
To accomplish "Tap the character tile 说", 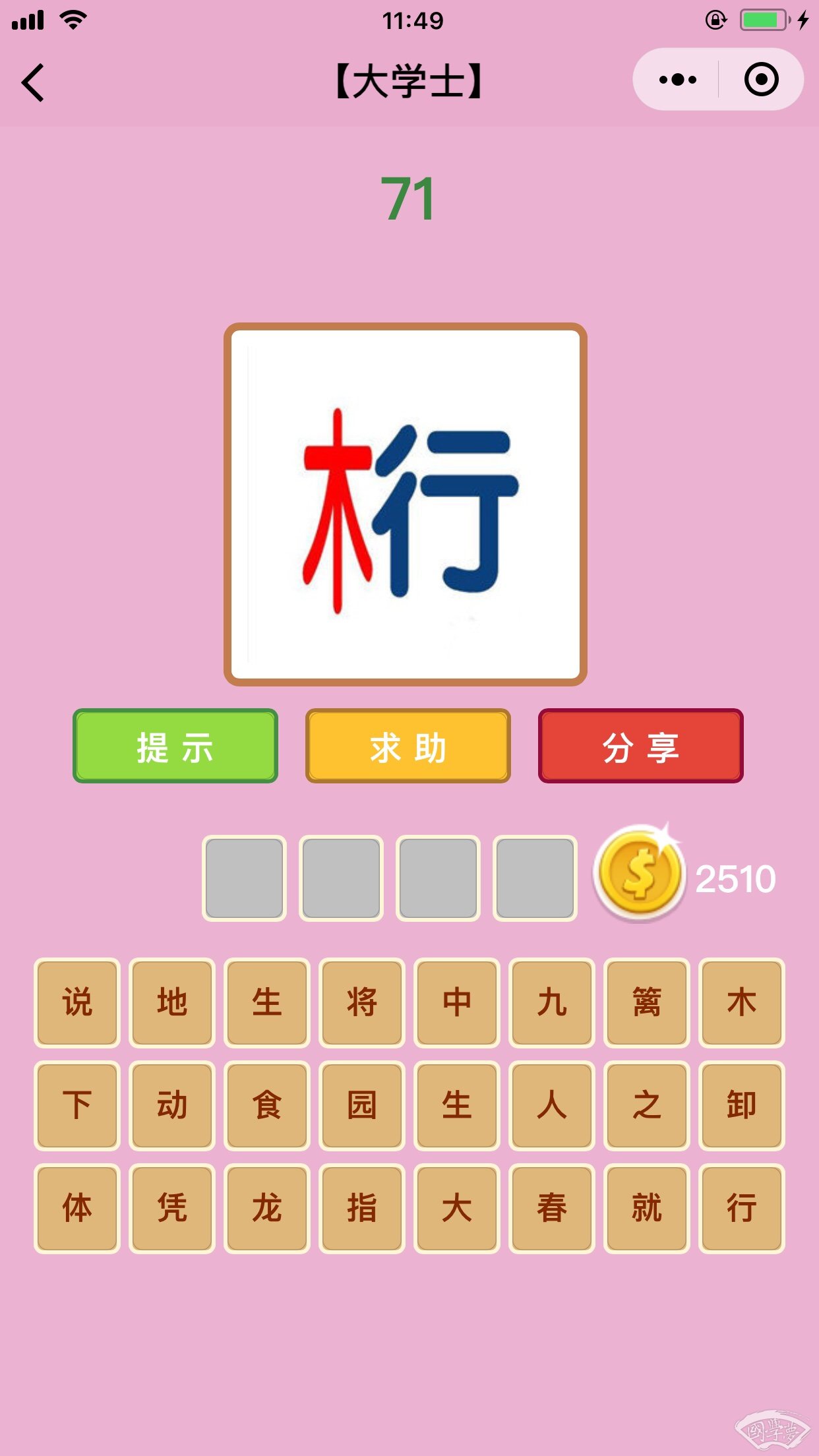I will [77, 1002].
